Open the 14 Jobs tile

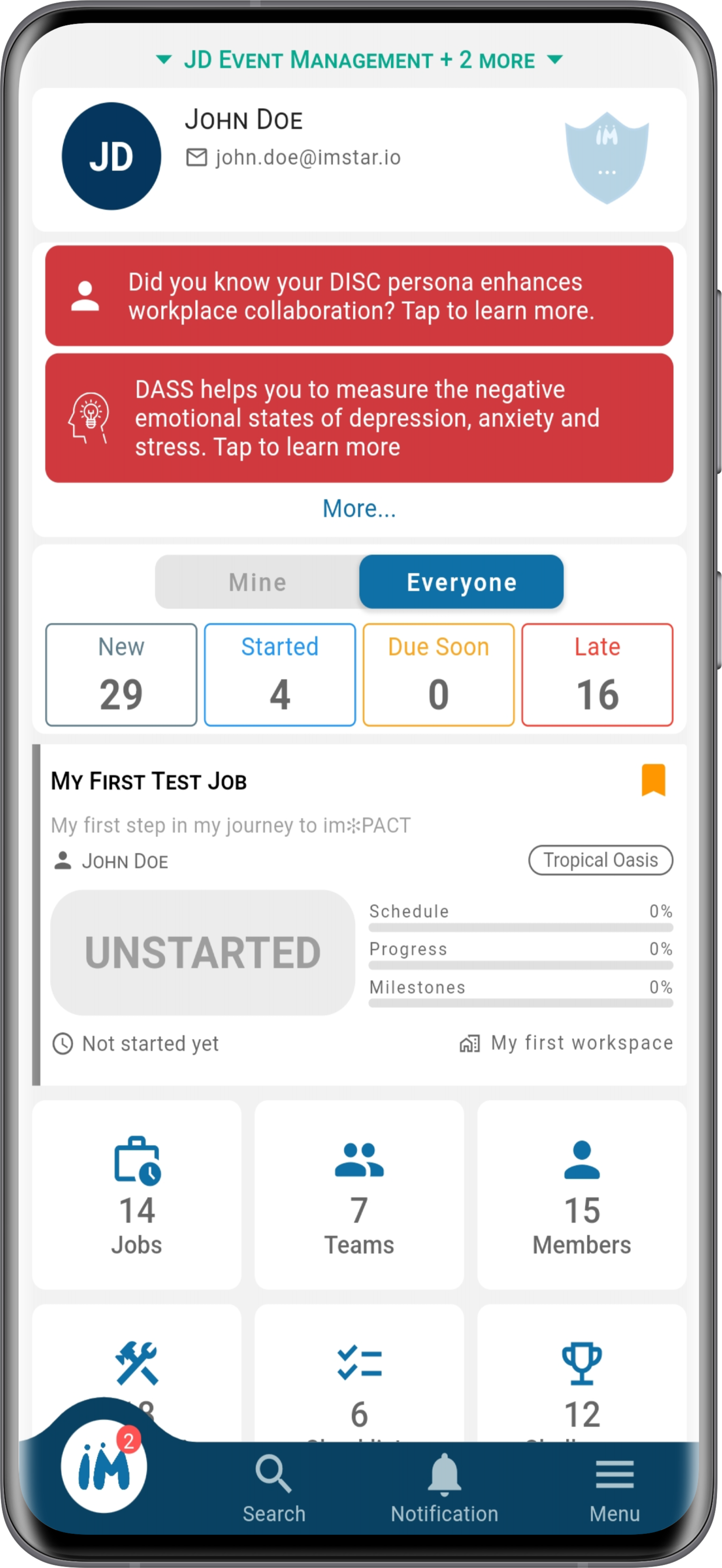click(x=137, y=1194)
